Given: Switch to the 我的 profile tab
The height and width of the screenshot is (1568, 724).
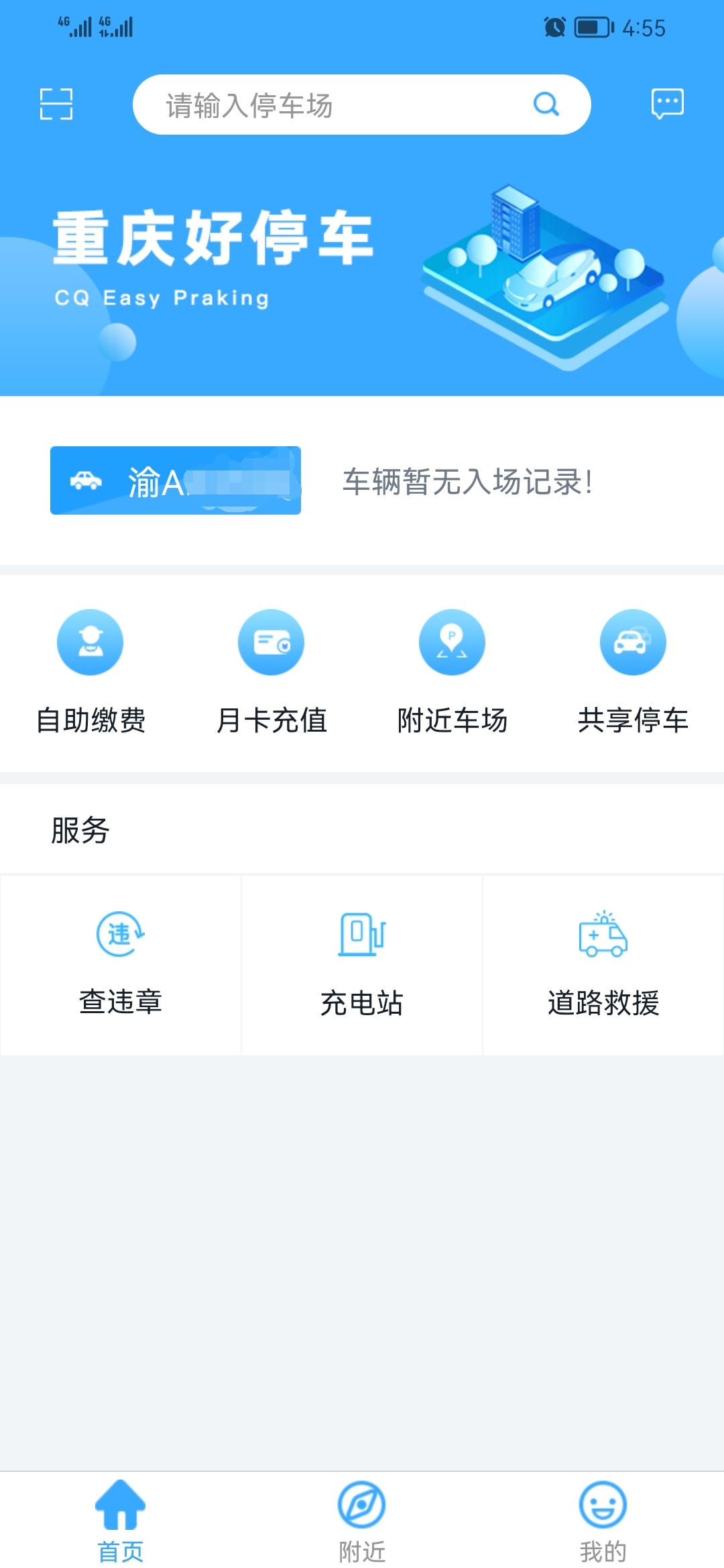Looking at the screenshot, I should click(603, 1520).
